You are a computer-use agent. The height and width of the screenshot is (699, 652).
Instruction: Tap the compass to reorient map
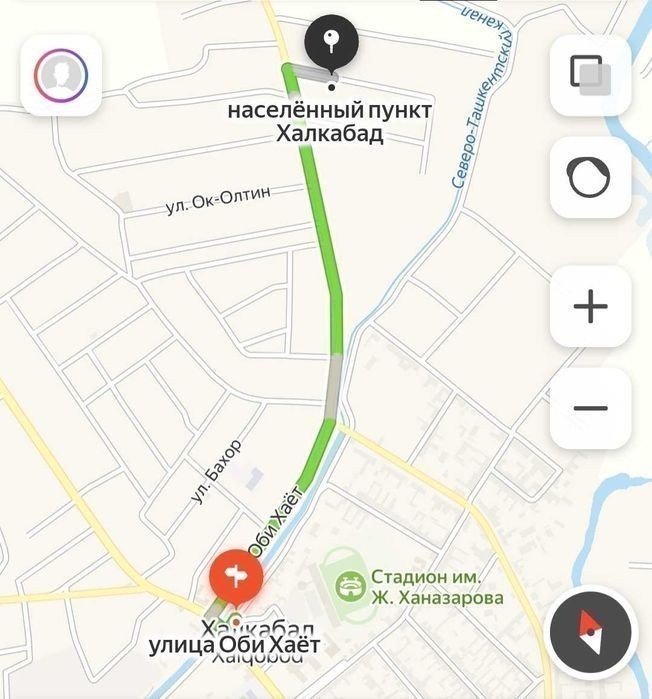click(590, 632)
